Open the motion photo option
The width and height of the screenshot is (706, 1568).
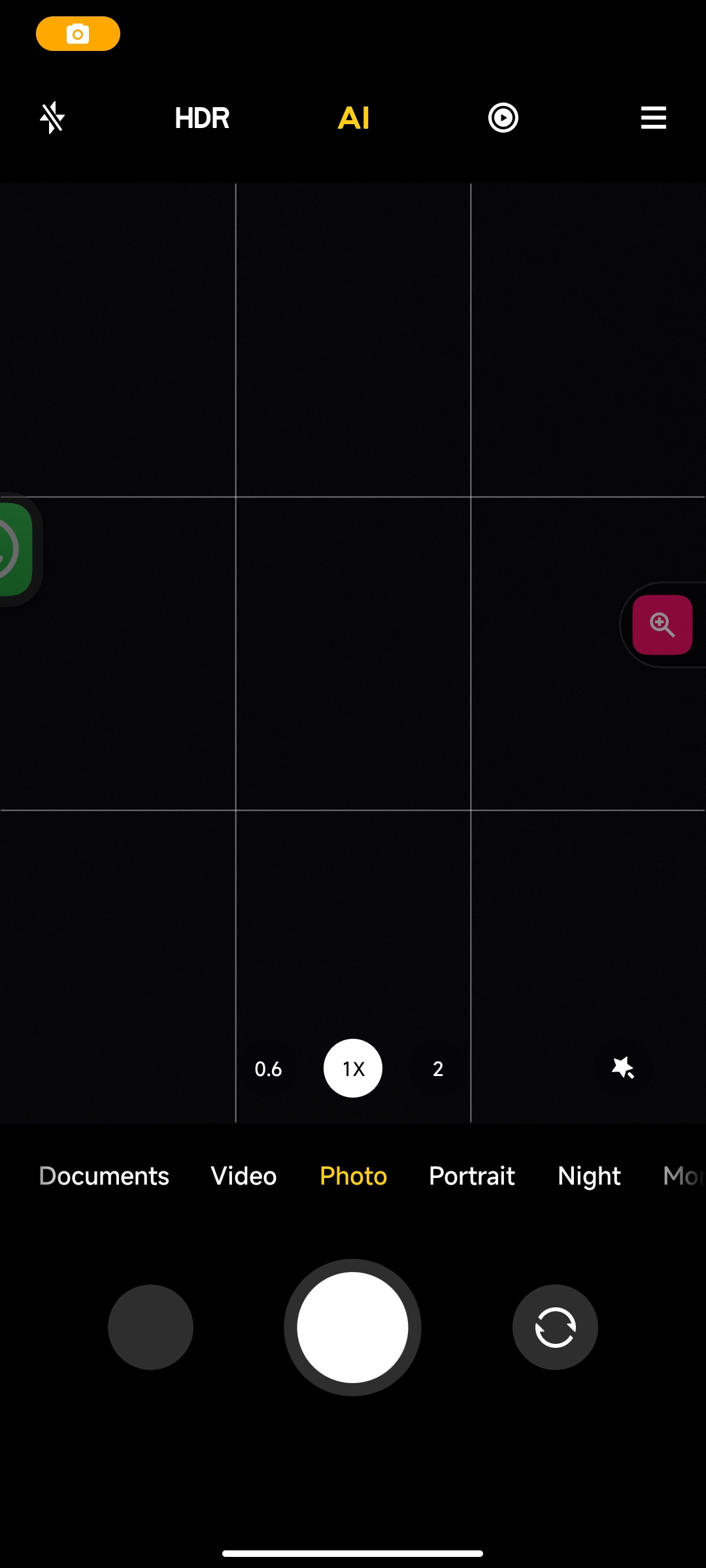(503, 118)
